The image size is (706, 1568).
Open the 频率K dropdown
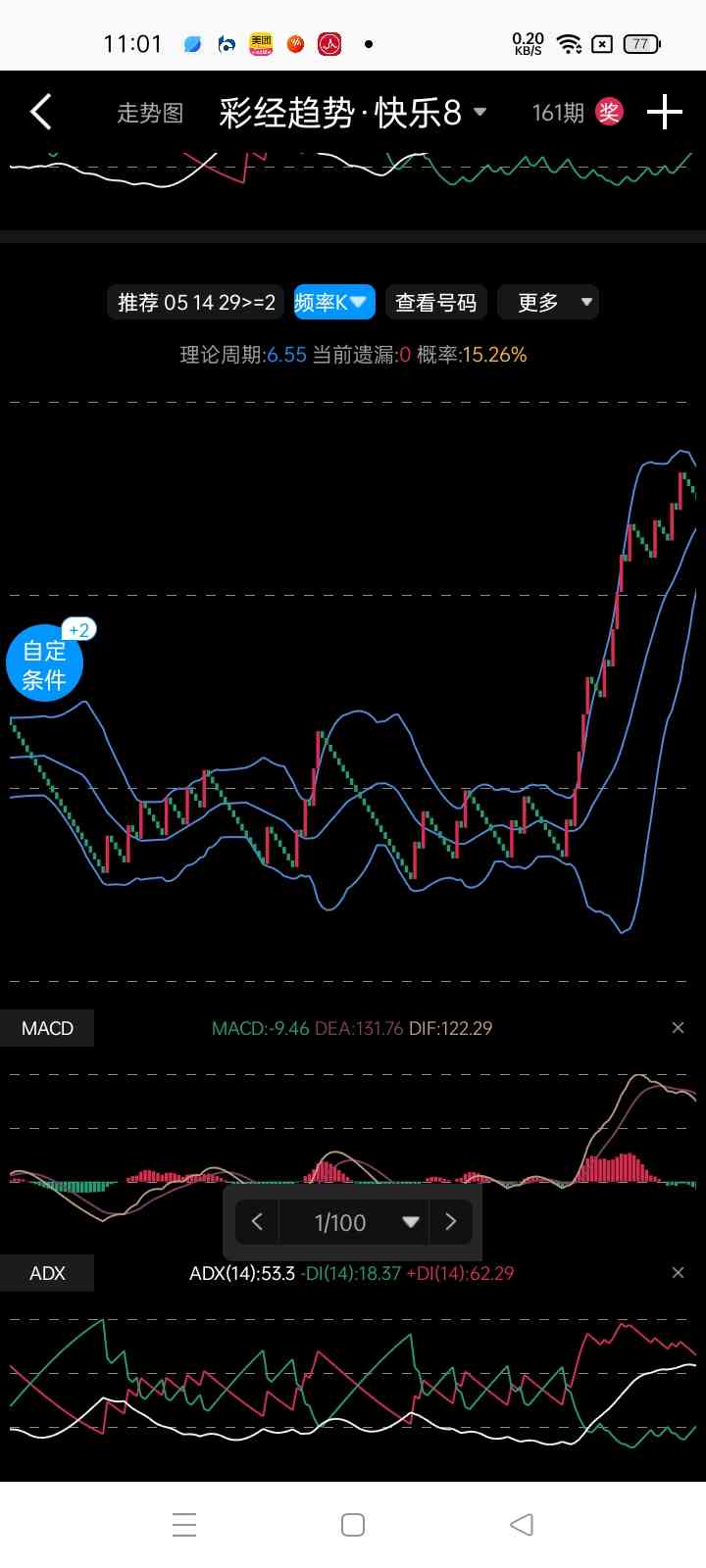click(x=333, y=302)
